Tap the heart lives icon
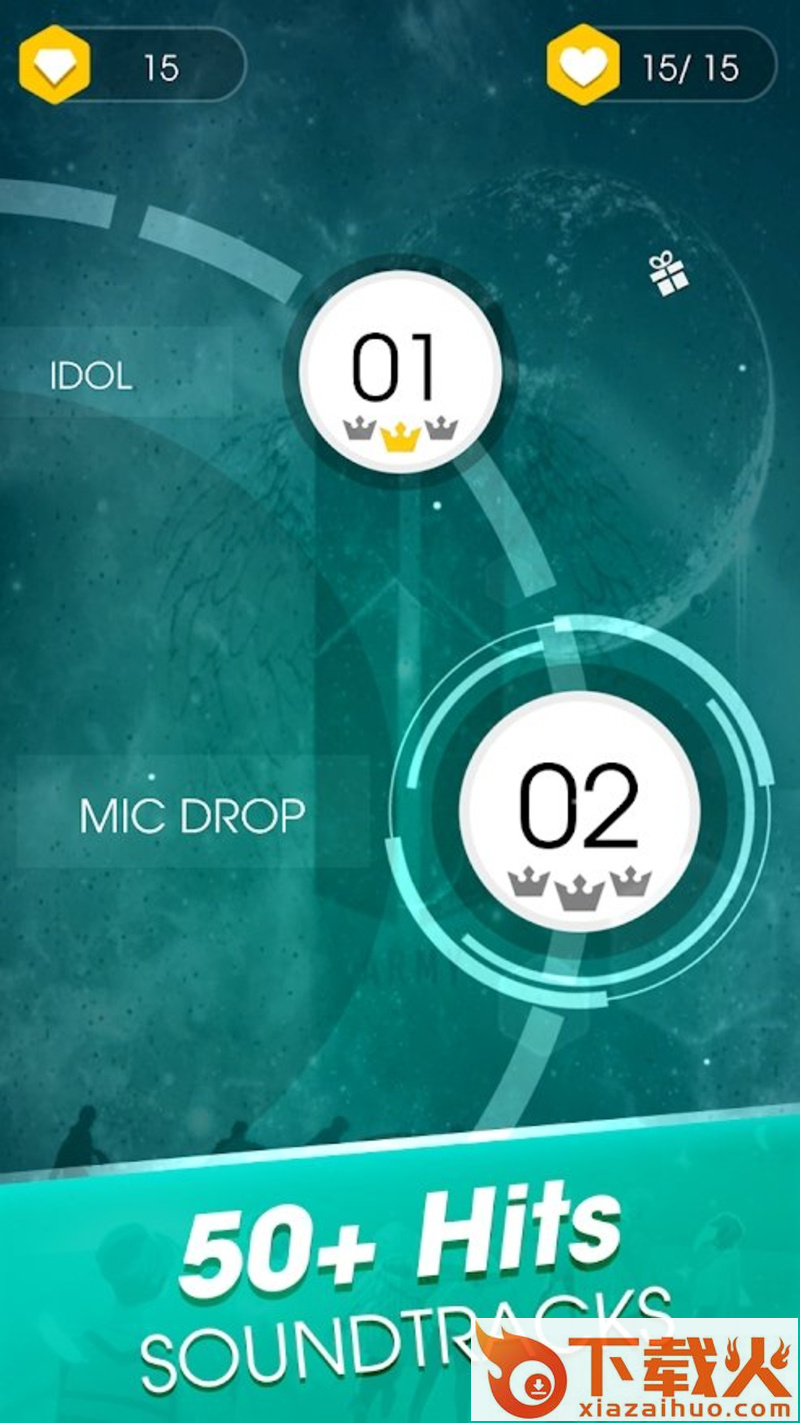This screenshot has height=1423, width=800. pyautogui.click(x=582, y=66)
